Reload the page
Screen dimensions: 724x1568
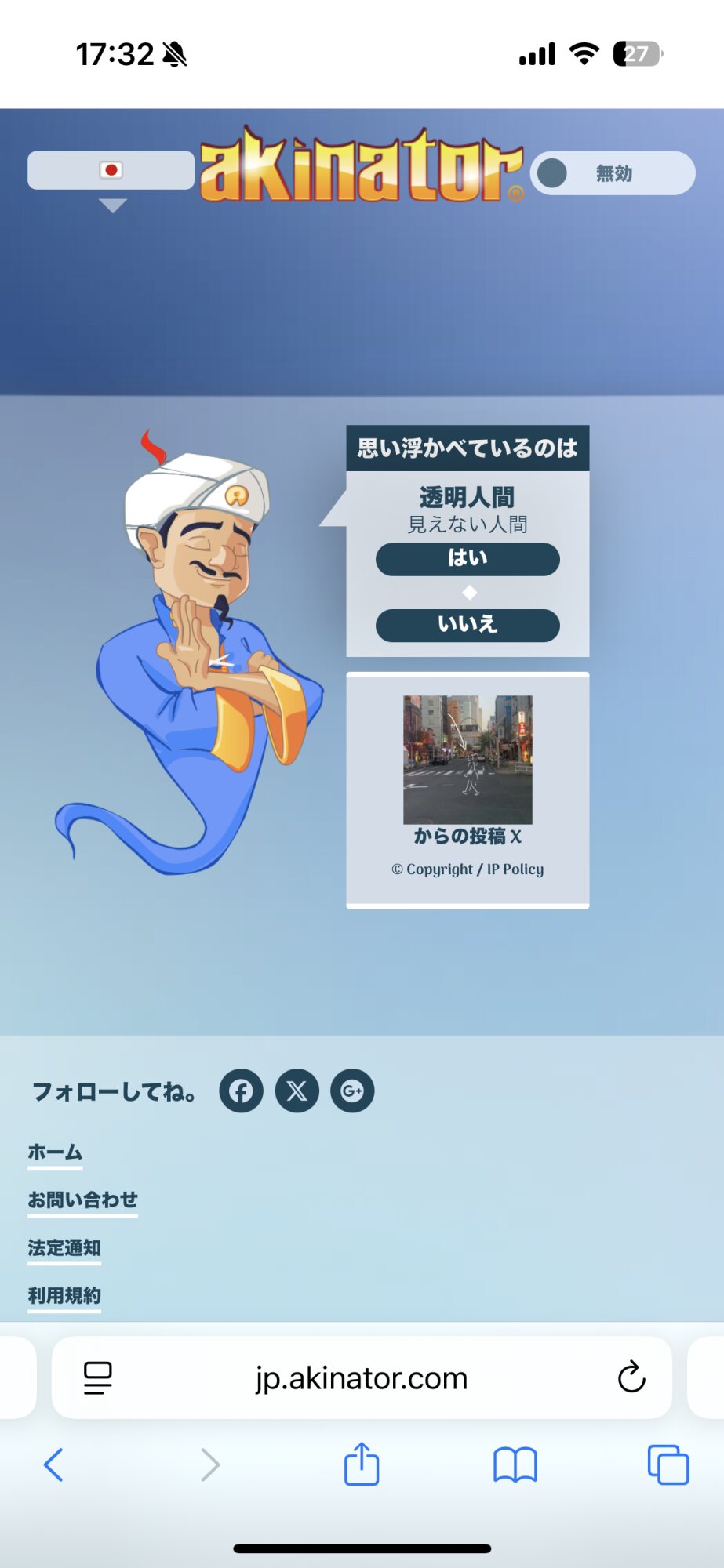click(x=631, y=1377)
